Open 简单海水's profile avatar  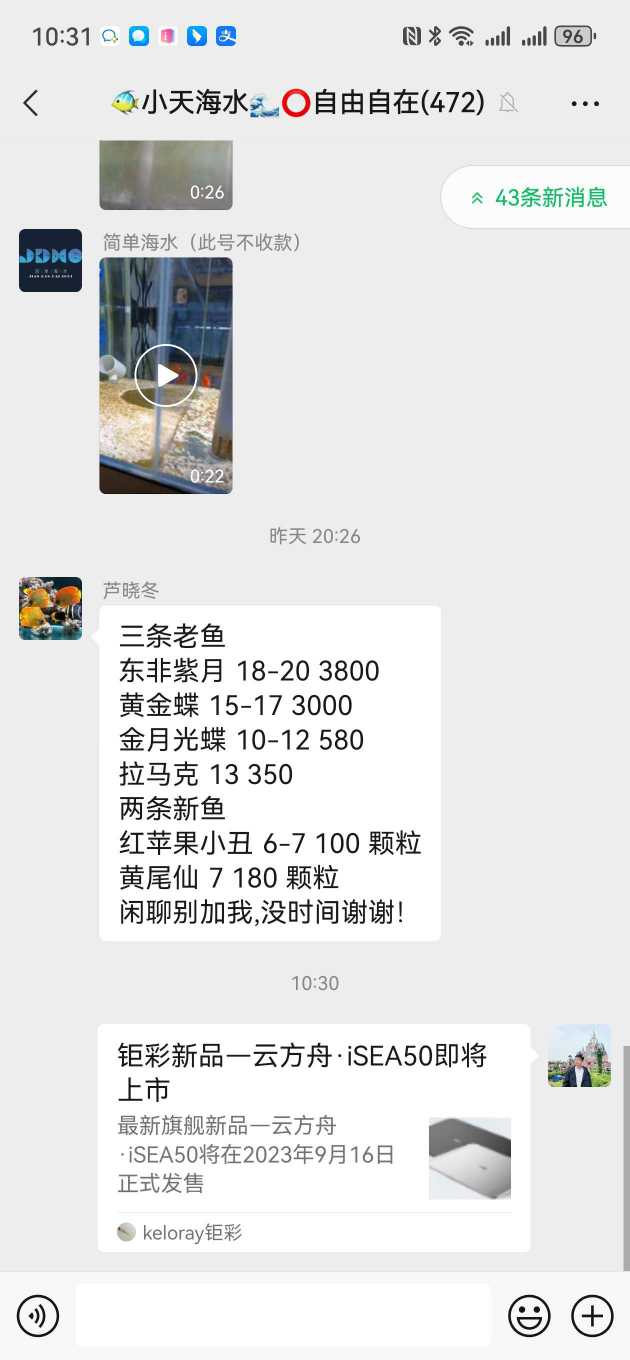coord(50,260)
